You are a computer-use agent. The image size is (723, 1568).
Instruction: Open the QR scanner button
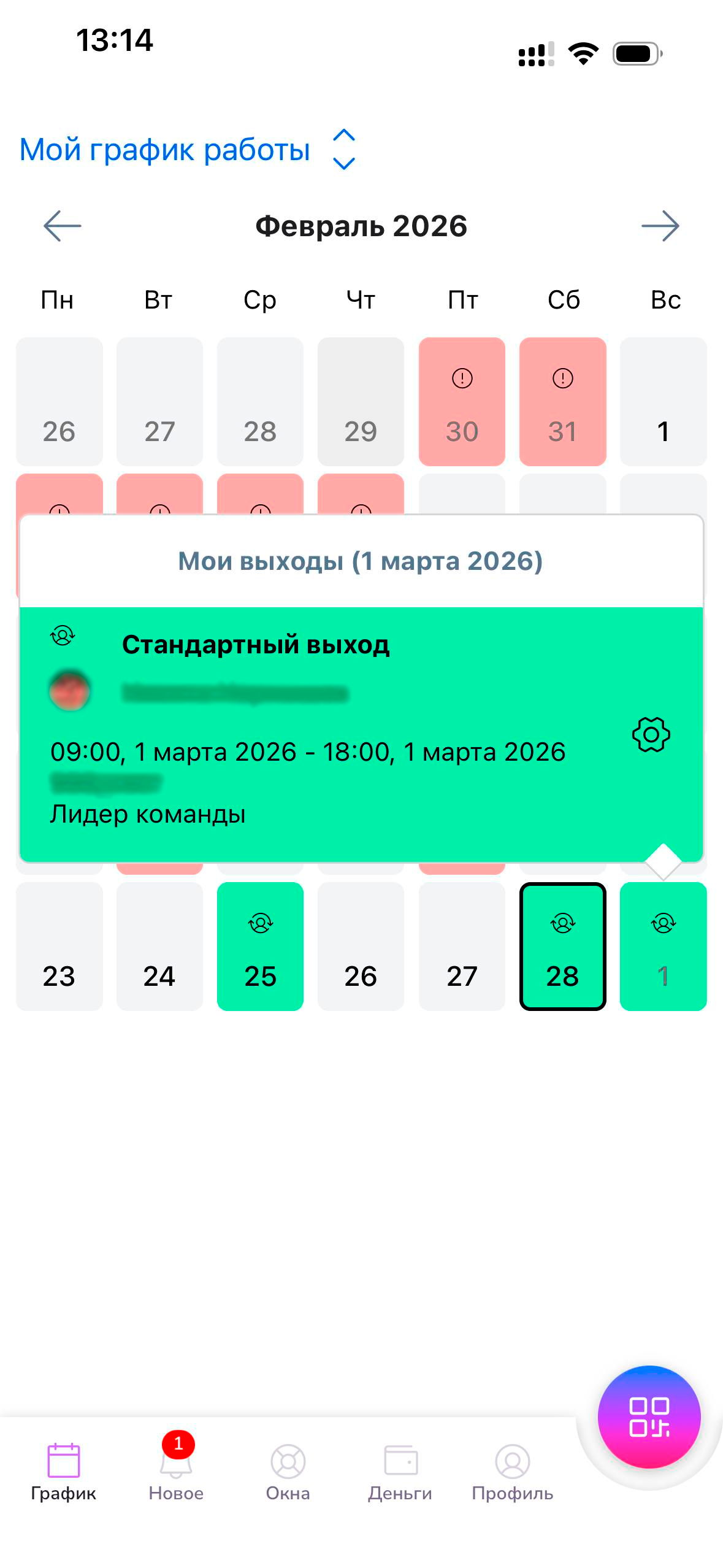pos(649,1416)
